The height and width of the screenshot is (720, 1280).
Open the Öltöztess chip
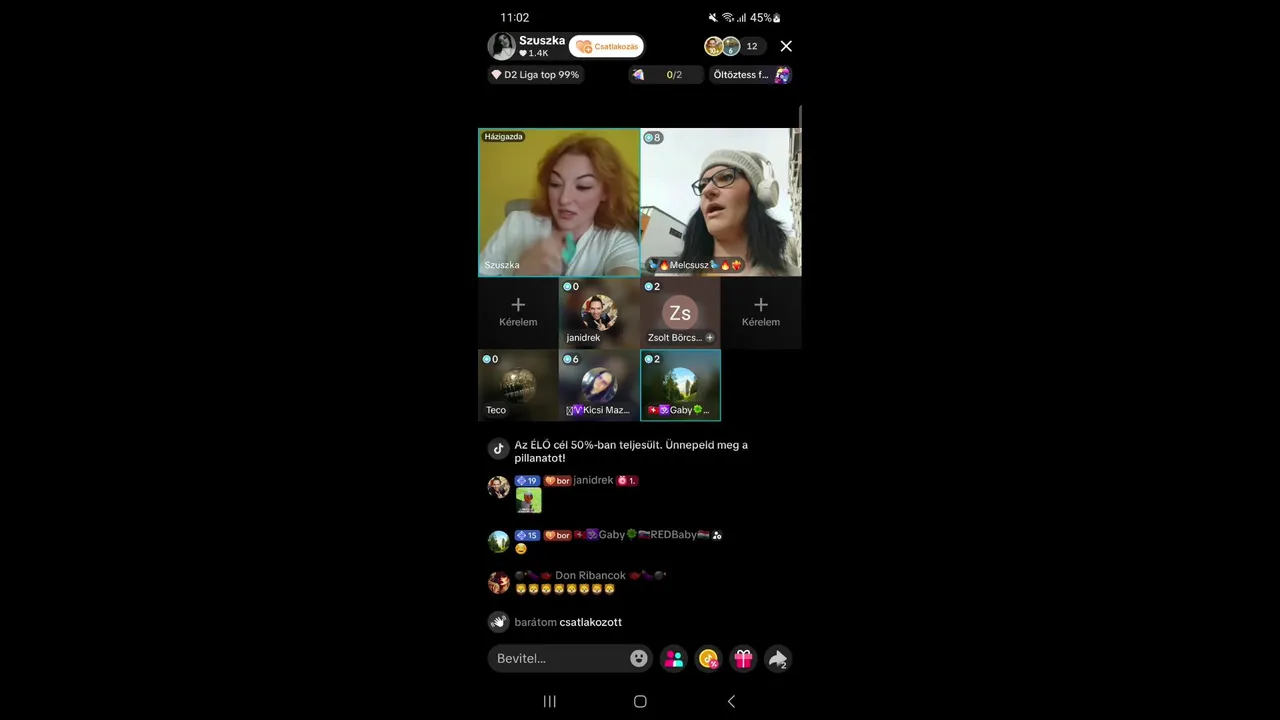[751, 75]
